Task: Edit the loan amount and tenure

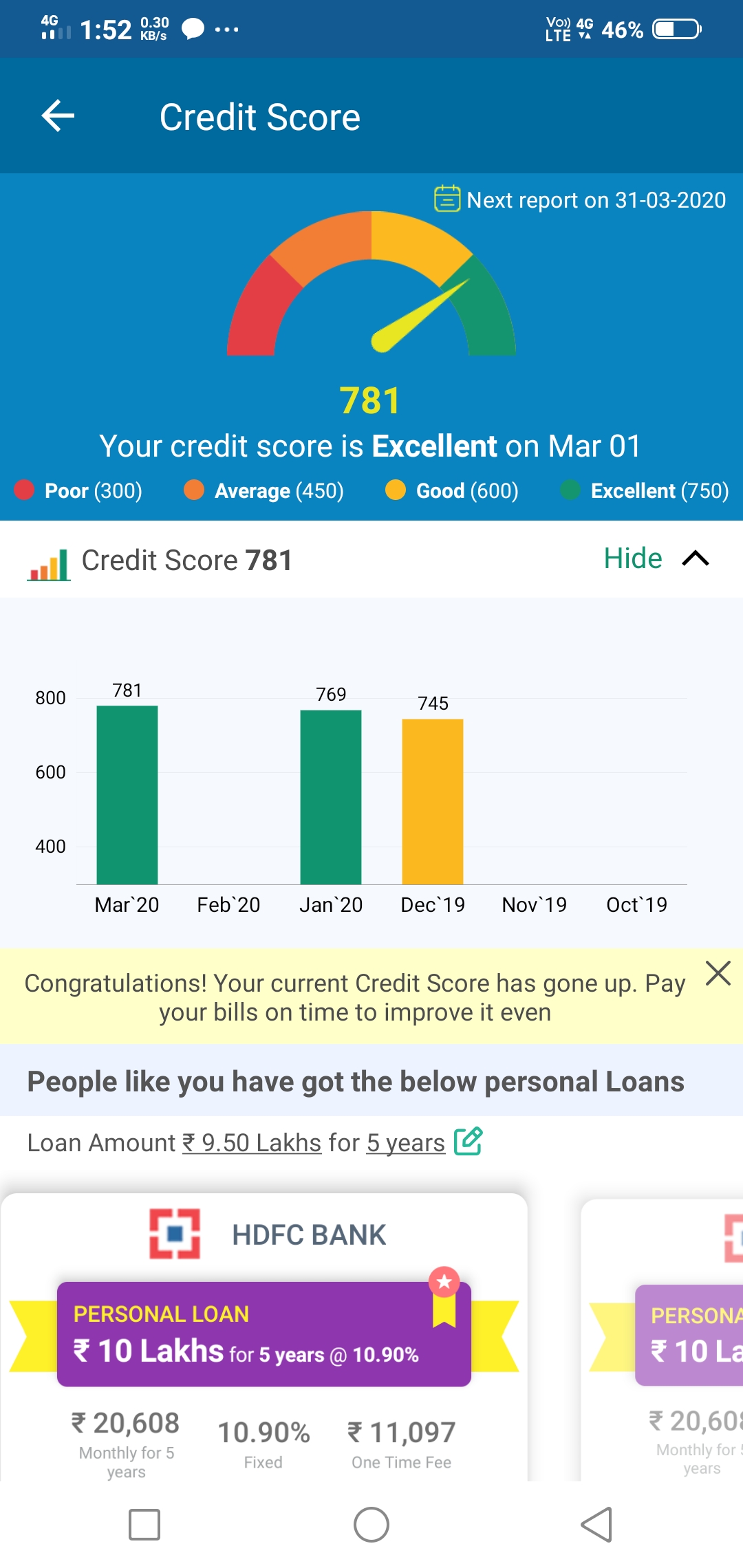Action: (x=469, y=1142)
